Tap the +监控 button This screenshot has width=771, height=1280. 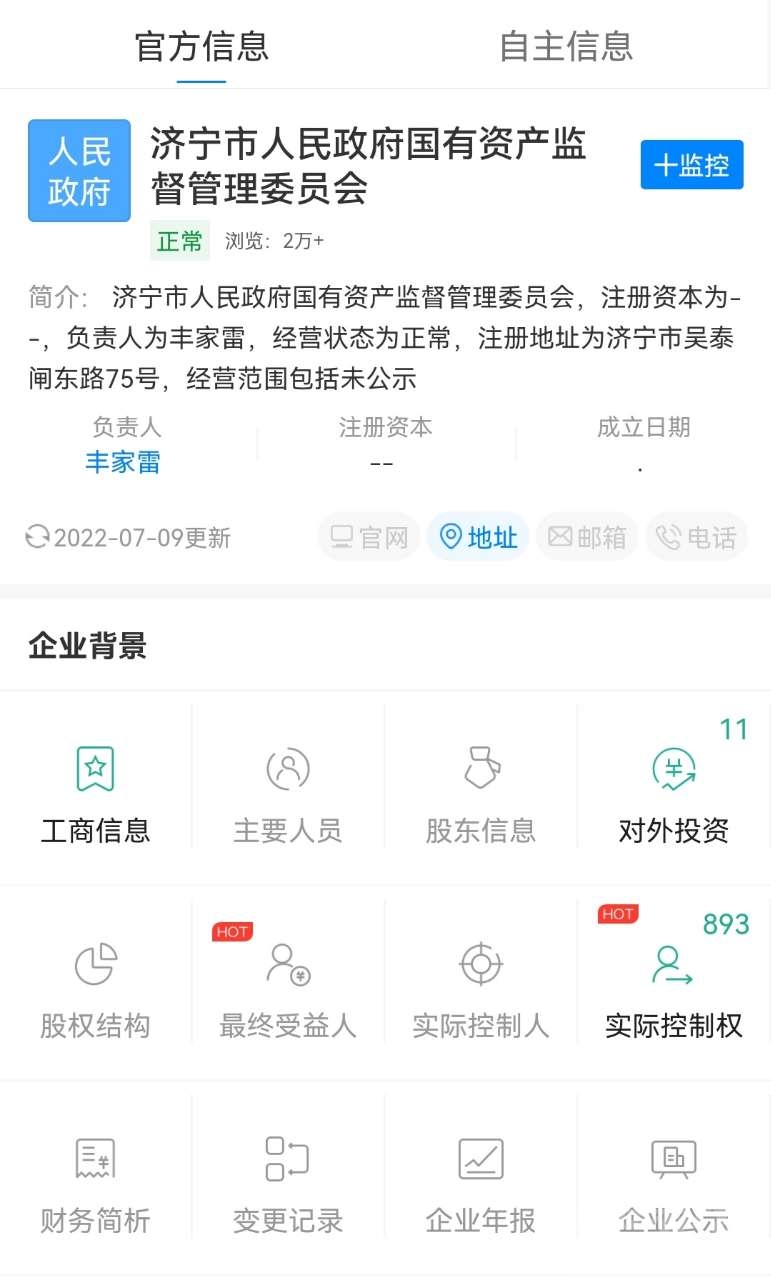(692, 165)
